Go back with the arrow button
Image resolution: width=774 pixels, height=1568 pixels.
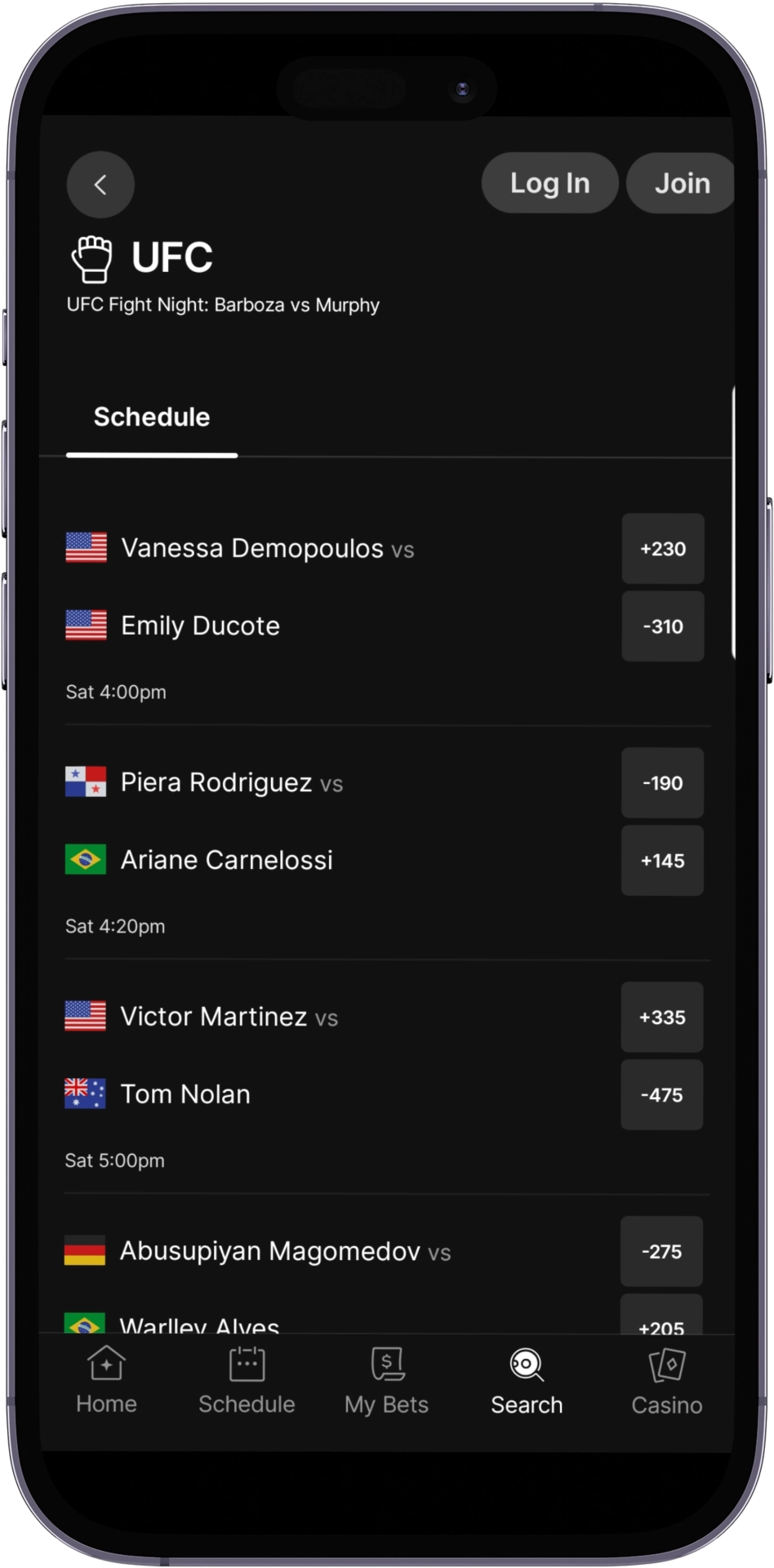pyautogui.click(x=100, y=185)
